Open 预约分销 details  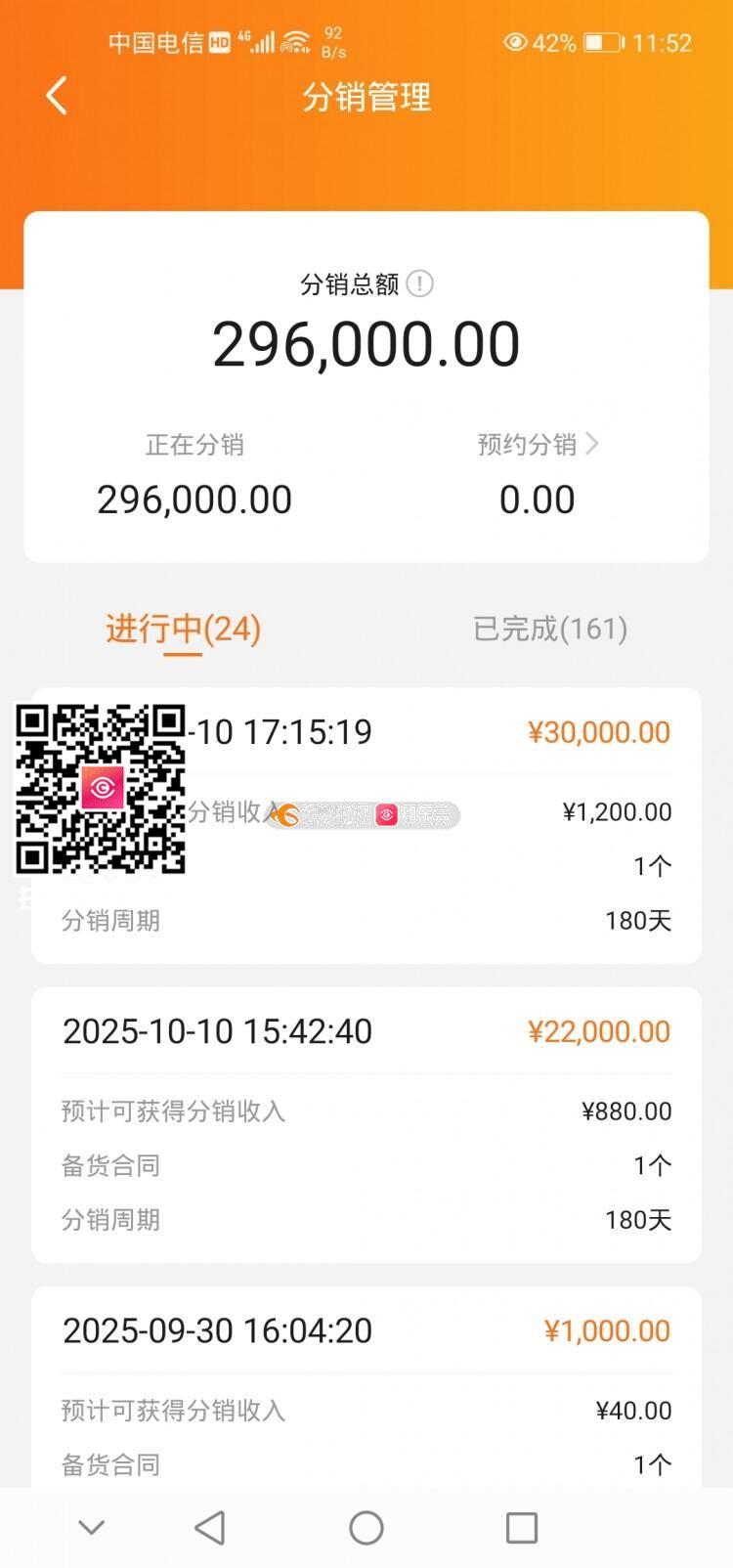pyautogui.click(x=538, y=445)
